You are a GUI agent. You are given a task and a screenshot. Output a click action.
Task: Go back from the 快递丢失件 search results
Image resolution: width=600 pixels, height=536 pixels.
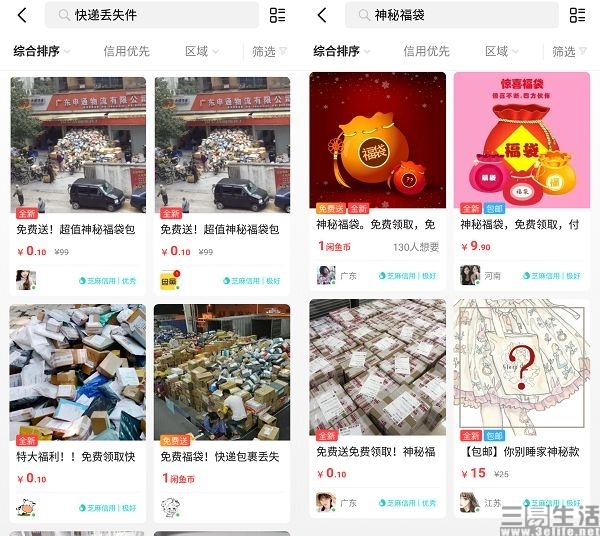point(21,15)
